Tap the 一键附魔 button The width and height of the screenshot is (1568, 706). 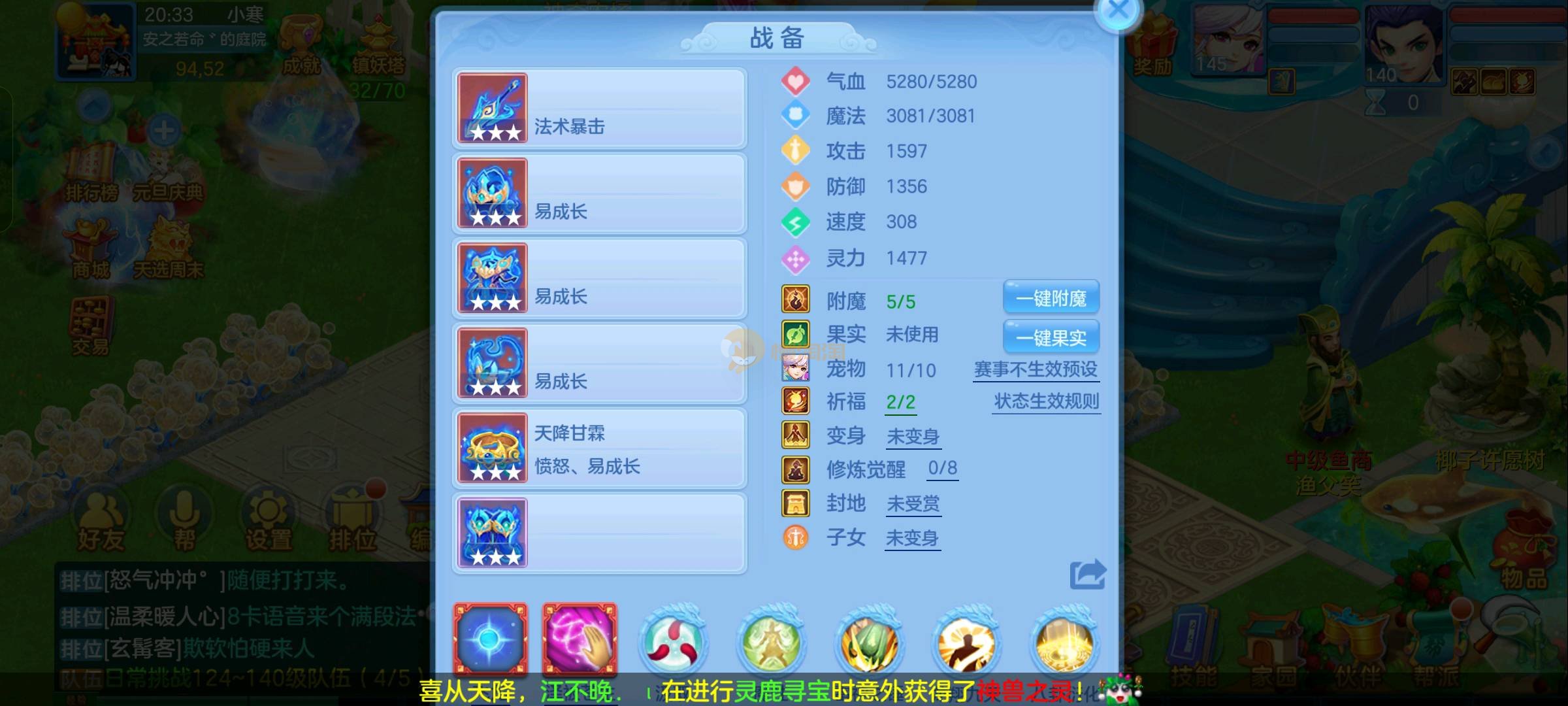(x=1051, y=299)
